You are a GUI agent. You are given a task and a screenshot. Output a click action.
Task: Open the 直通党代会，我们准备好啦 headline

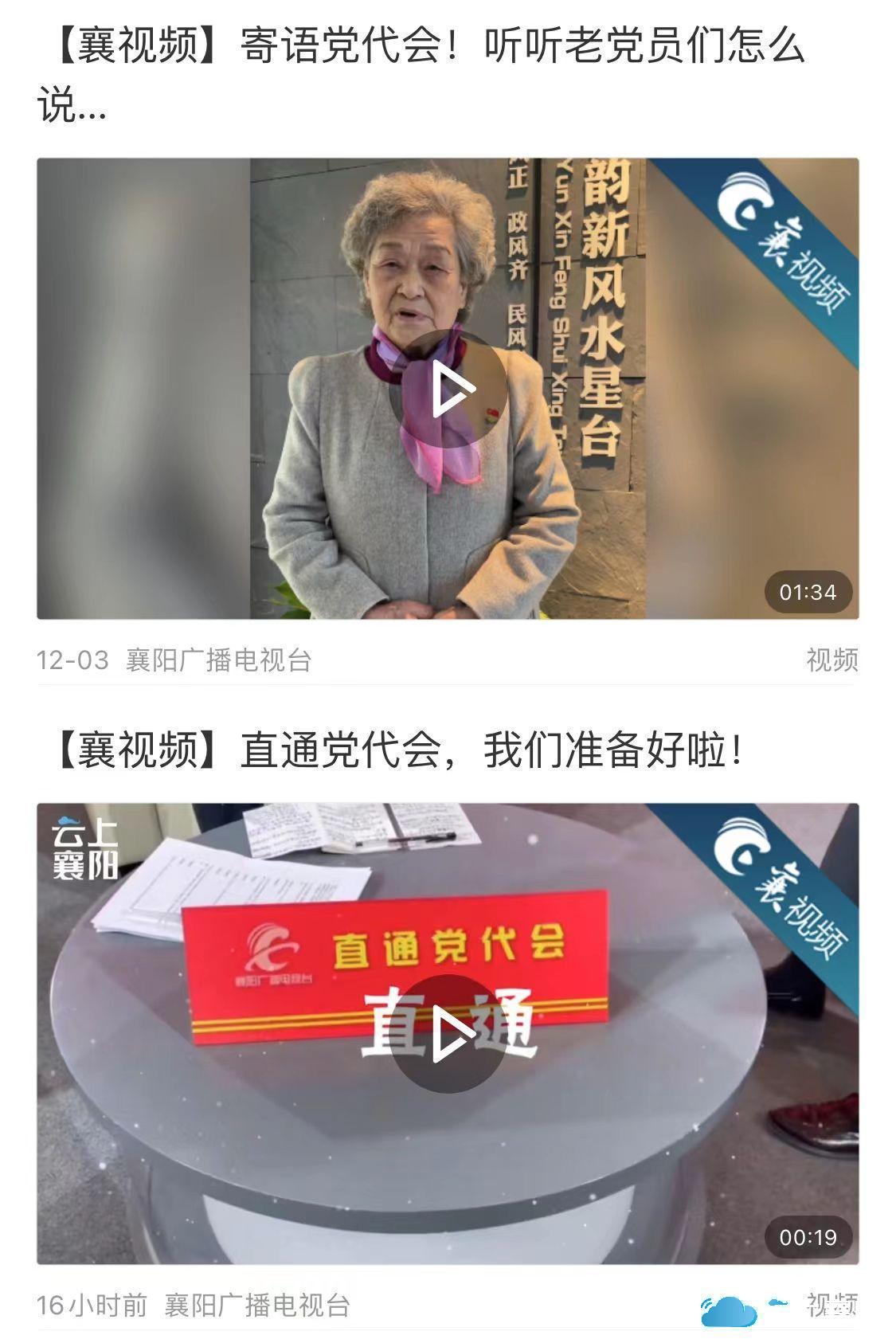coord(398,750)
